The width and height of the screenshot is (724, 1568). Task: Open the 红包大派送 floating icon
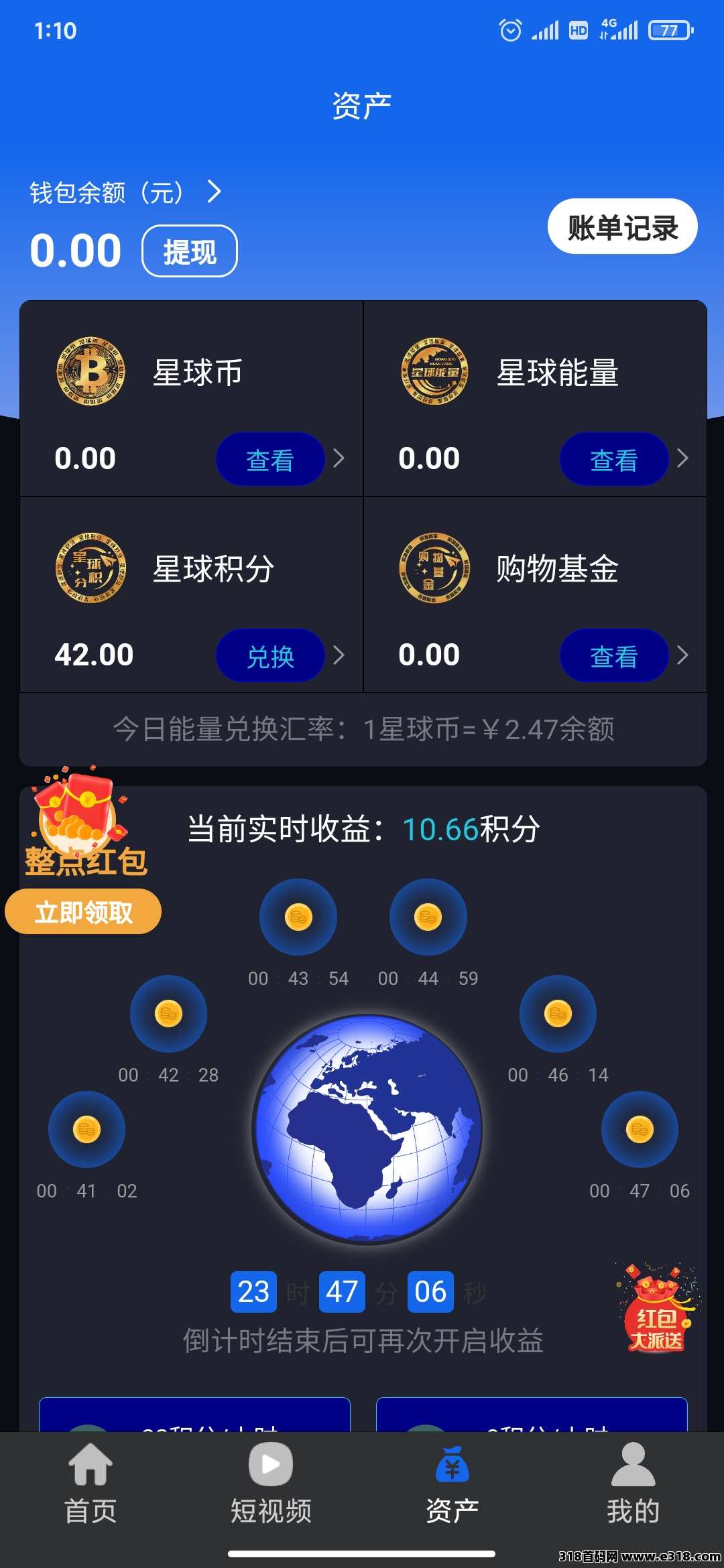click(656, 1309)
